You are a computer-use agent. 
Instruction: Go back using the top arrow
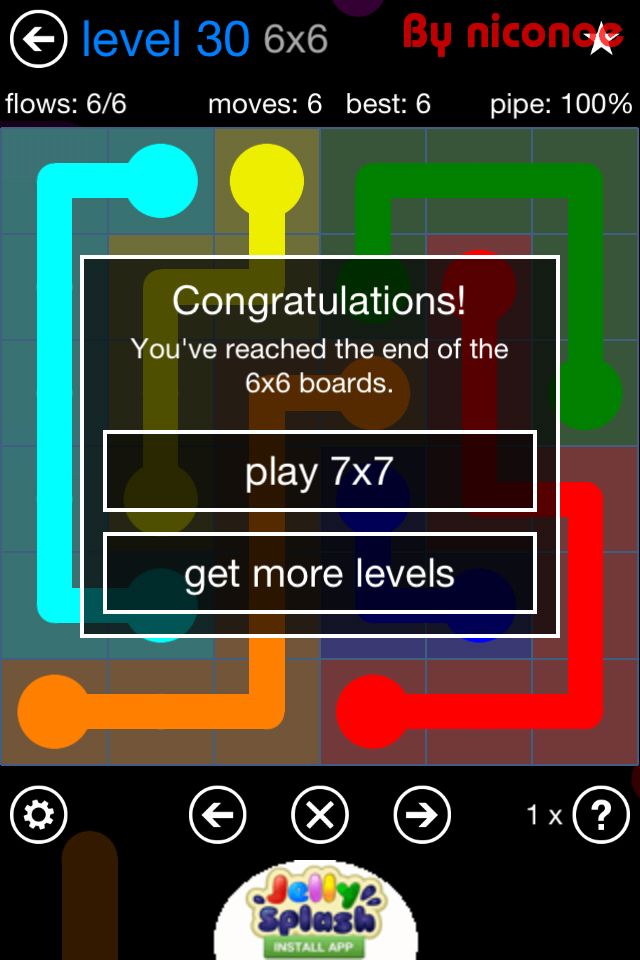click(38, 40)
